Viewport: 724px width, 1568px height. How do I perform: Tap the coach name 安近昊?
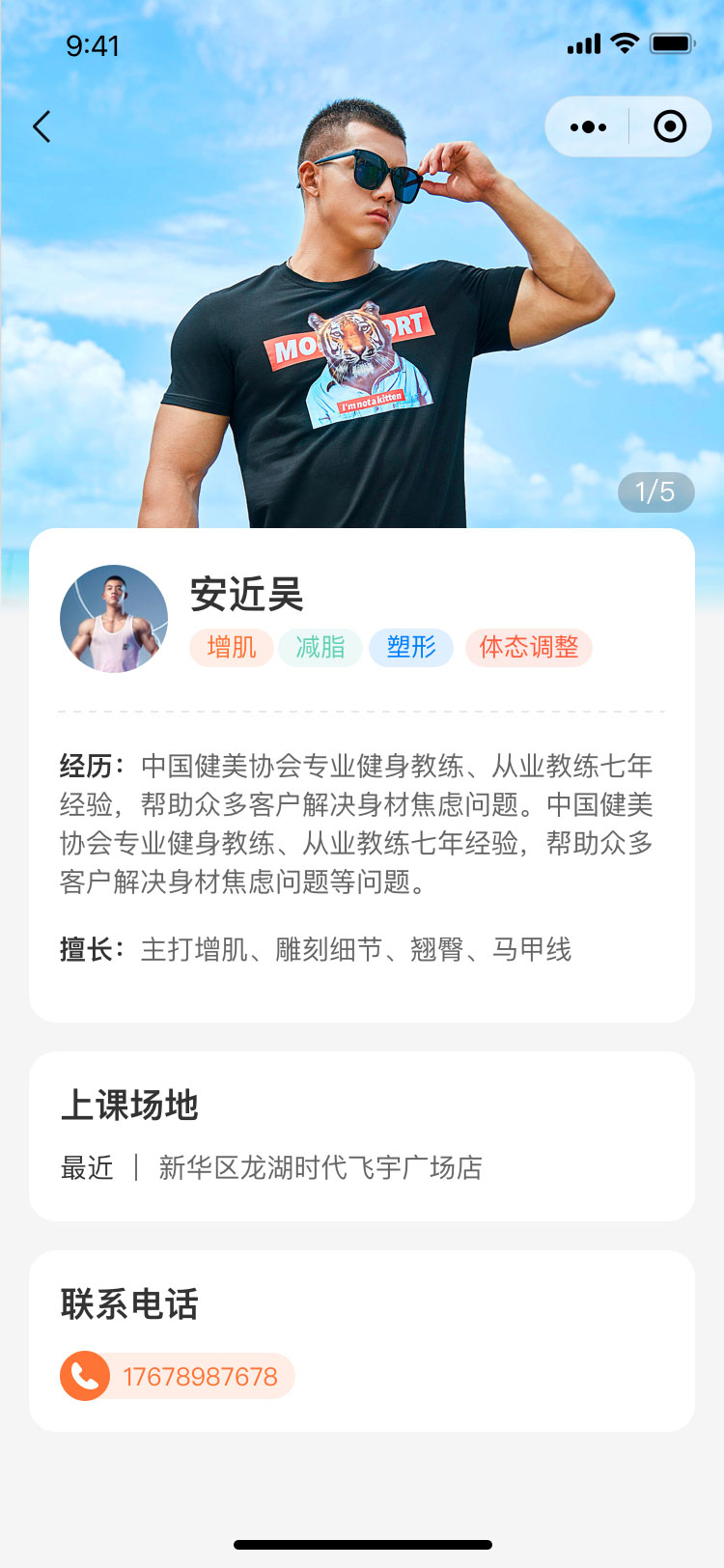click(x=246, y=597)
